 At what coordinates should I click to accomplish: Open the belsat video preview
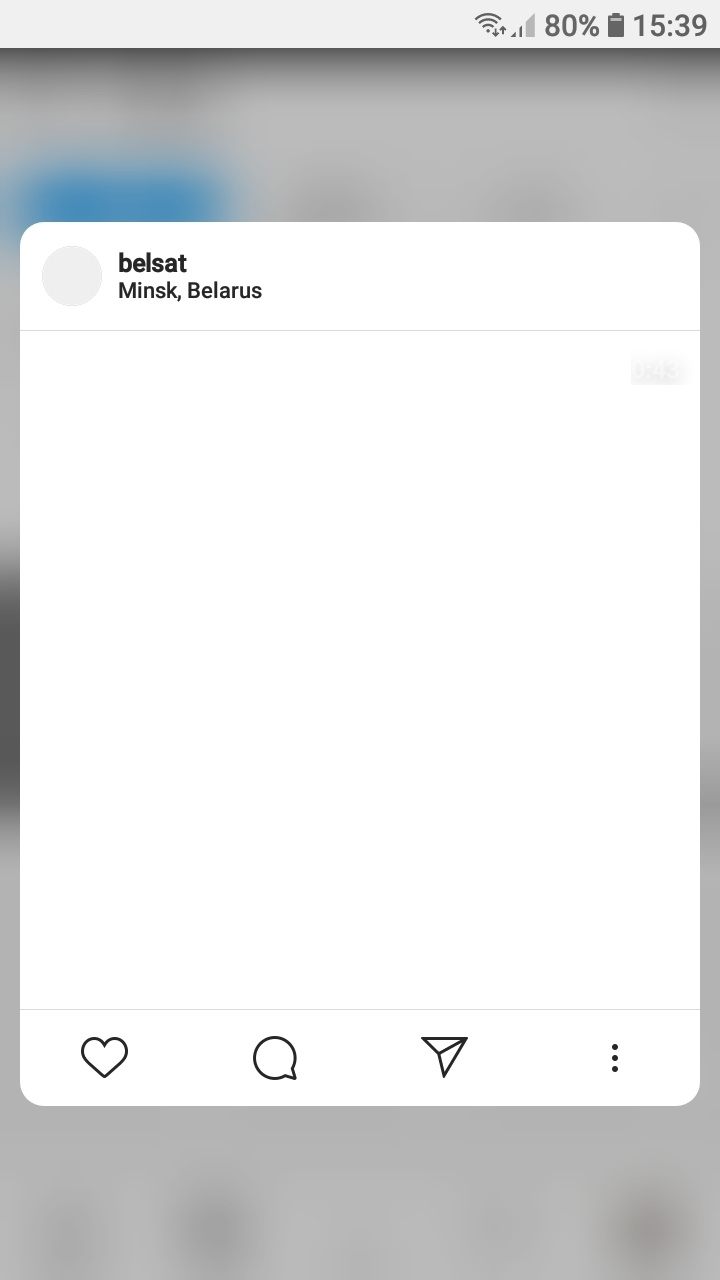point(360,670)
